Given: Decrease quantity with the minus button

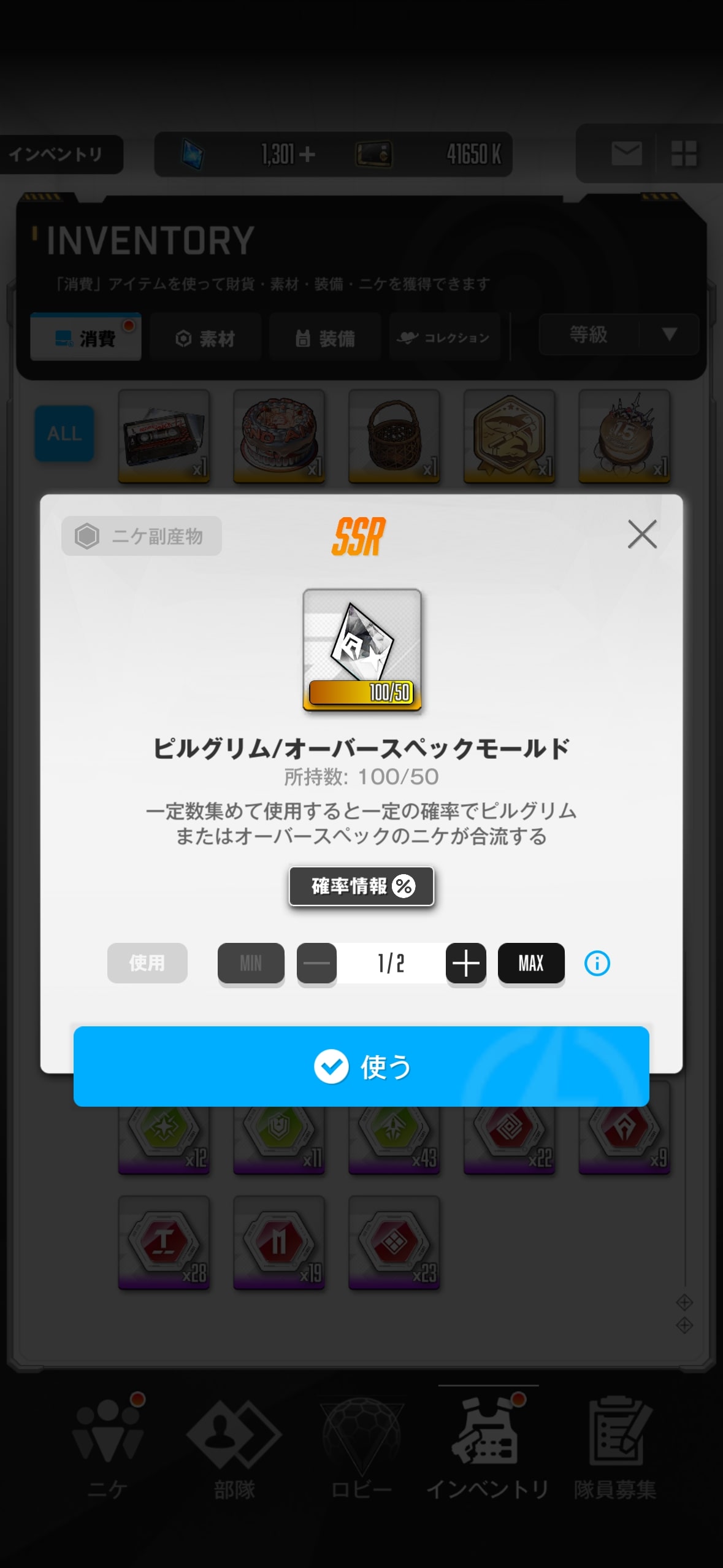Looking at the screenshot, I should (316, 963).
